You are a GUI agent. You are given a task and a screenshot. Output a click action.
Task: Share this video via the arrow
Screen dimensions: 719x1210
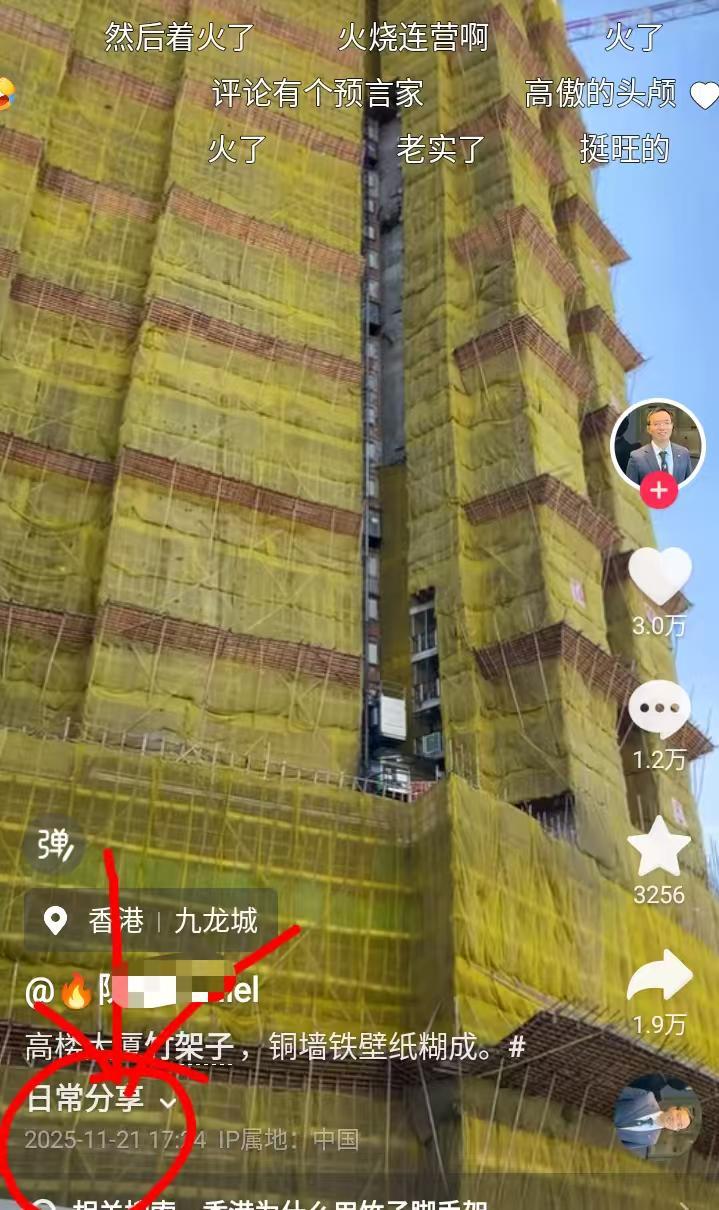point(659,977)
